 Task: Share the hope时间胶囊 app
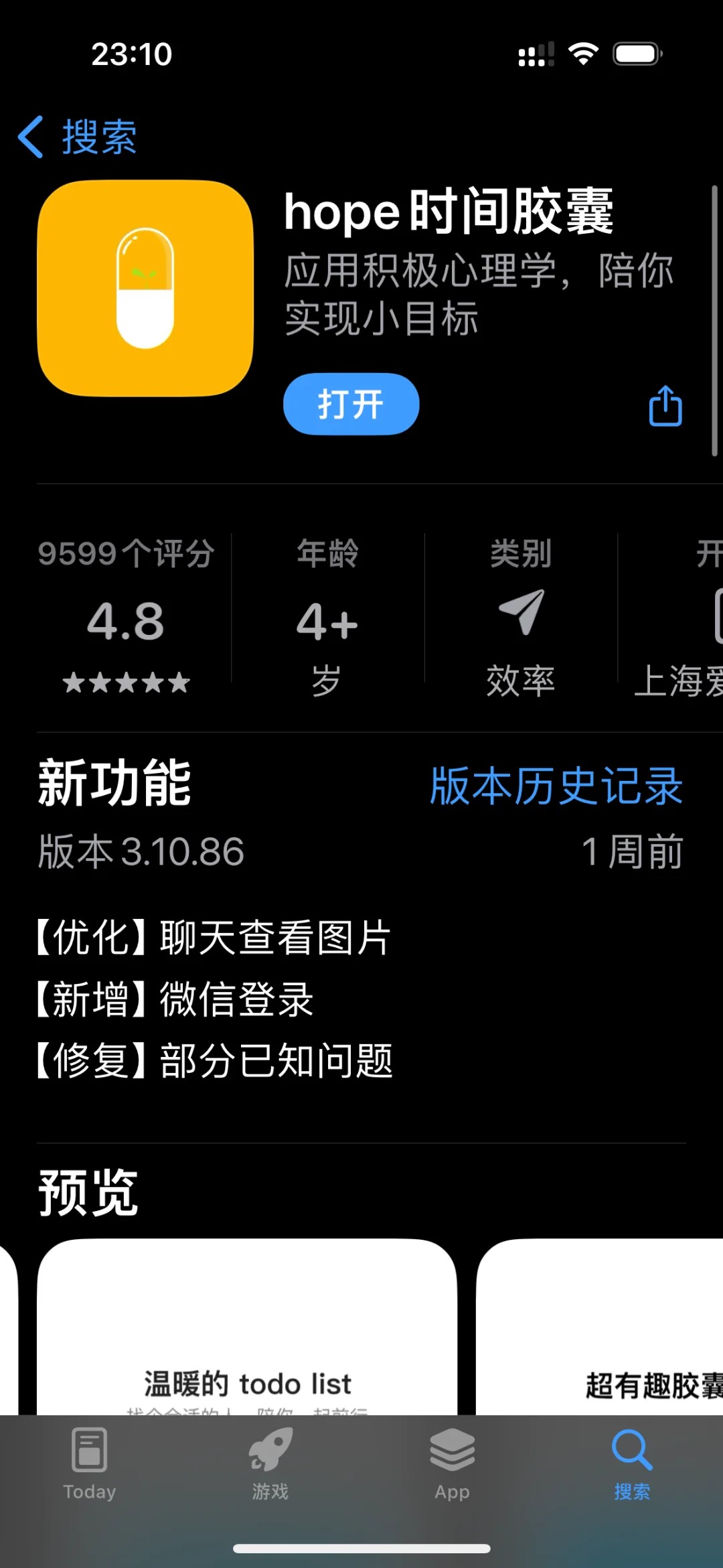tap(665, 406)
